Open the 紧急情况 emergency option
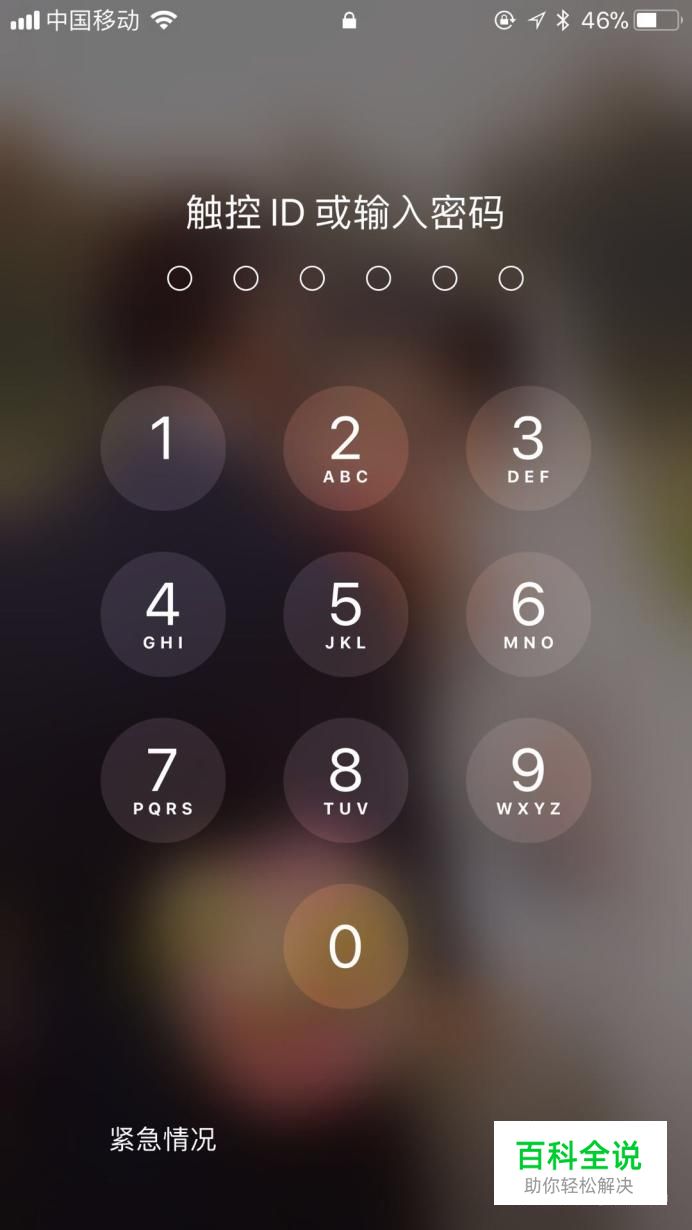692x1230 pixels. click(x=163, y=1139)
